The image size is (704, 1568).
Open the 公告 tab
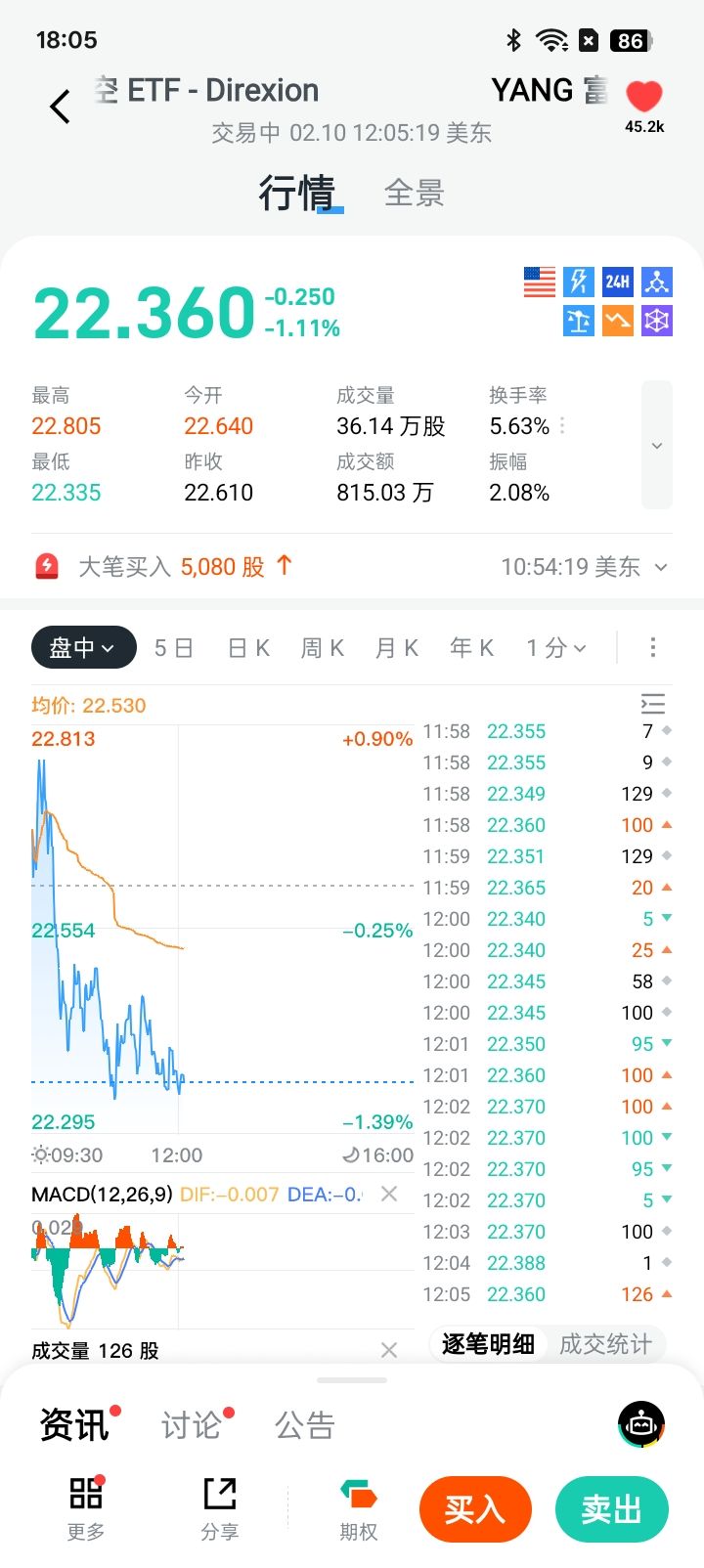304,1425
